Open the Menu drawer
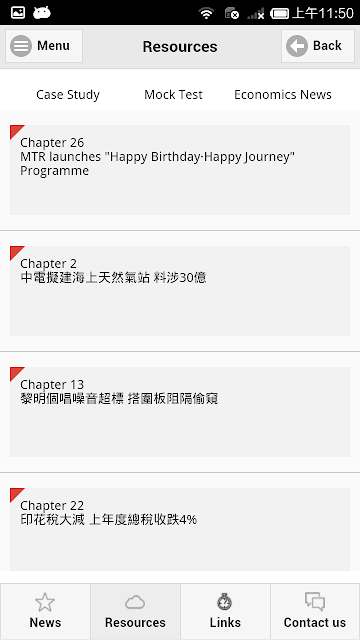This screenshot has height=640, width=360. tap(44, 46)
